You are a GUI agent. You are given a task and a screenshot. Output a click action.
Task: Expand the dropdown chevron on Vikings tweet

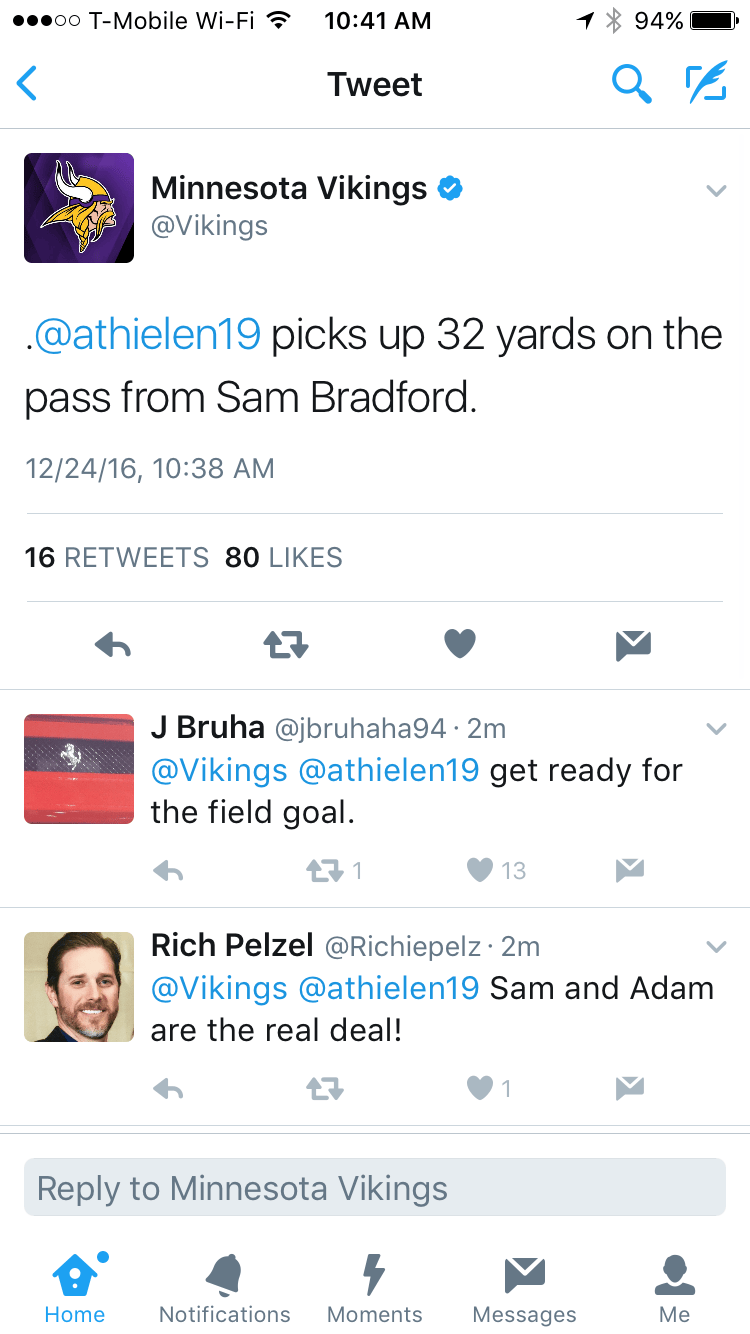(716, 191)
